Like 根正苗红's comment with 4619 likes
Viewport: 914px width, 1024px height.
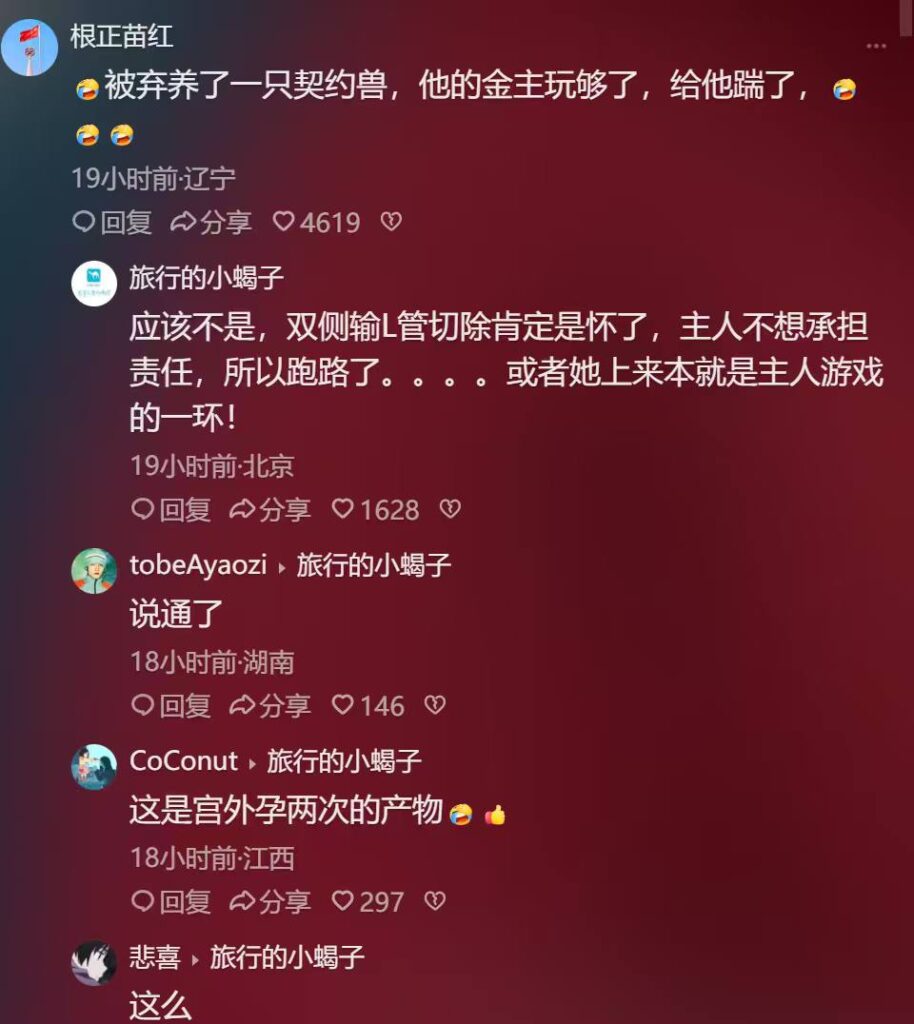click(x=316, y=222)
